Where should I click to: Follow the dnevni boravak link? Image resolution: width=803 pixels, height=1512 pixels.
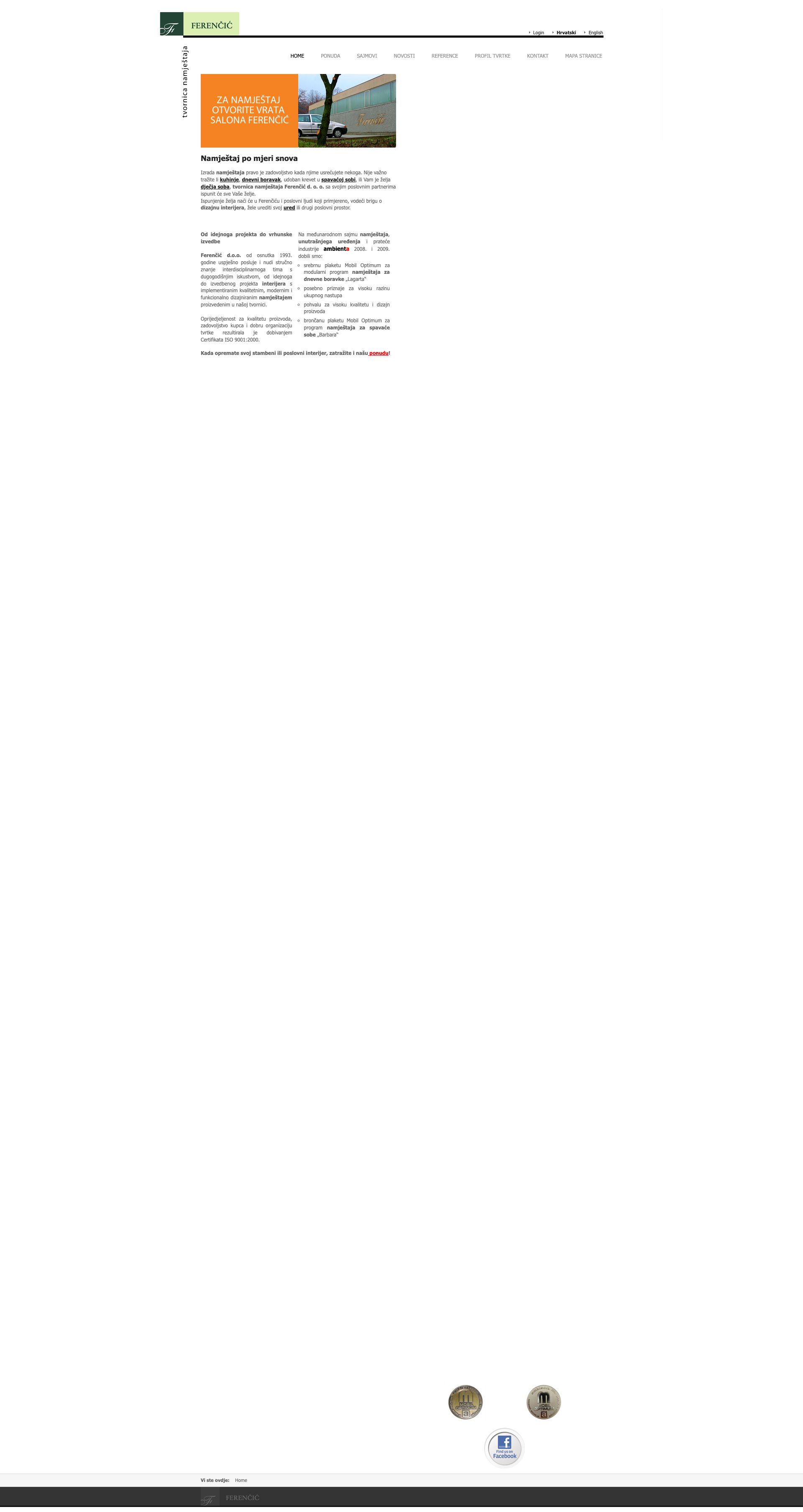pos(261,180)
